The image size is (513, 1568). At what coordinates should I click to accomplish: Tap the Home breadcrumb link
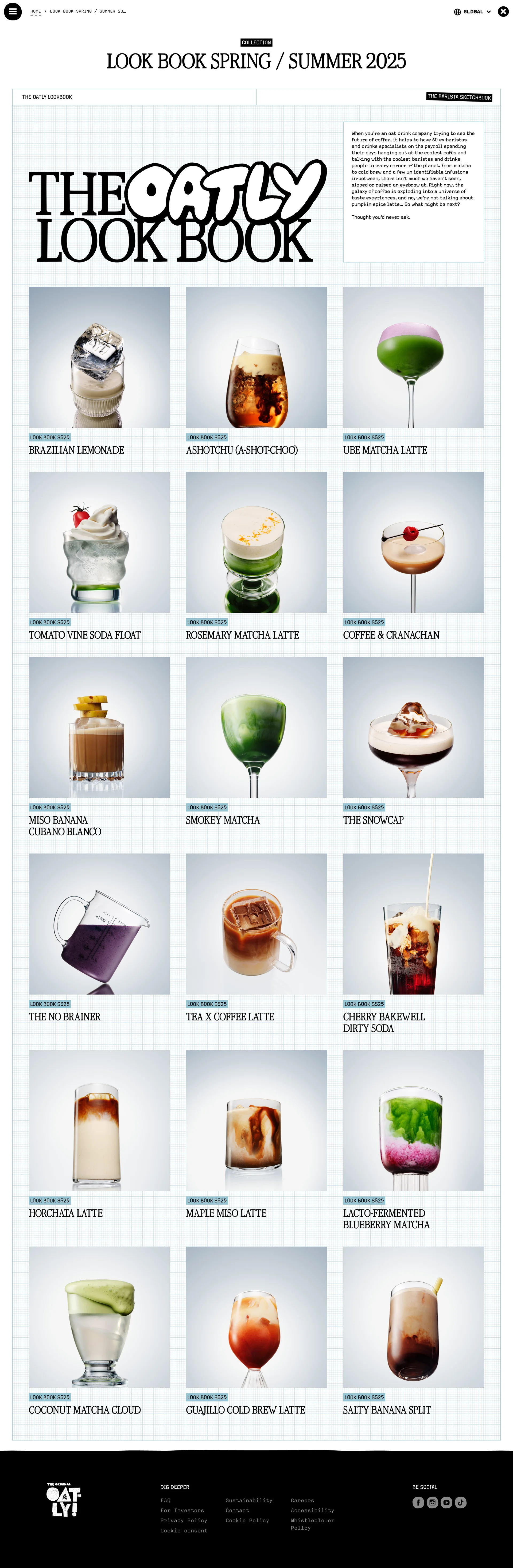[x=36, y=11]
